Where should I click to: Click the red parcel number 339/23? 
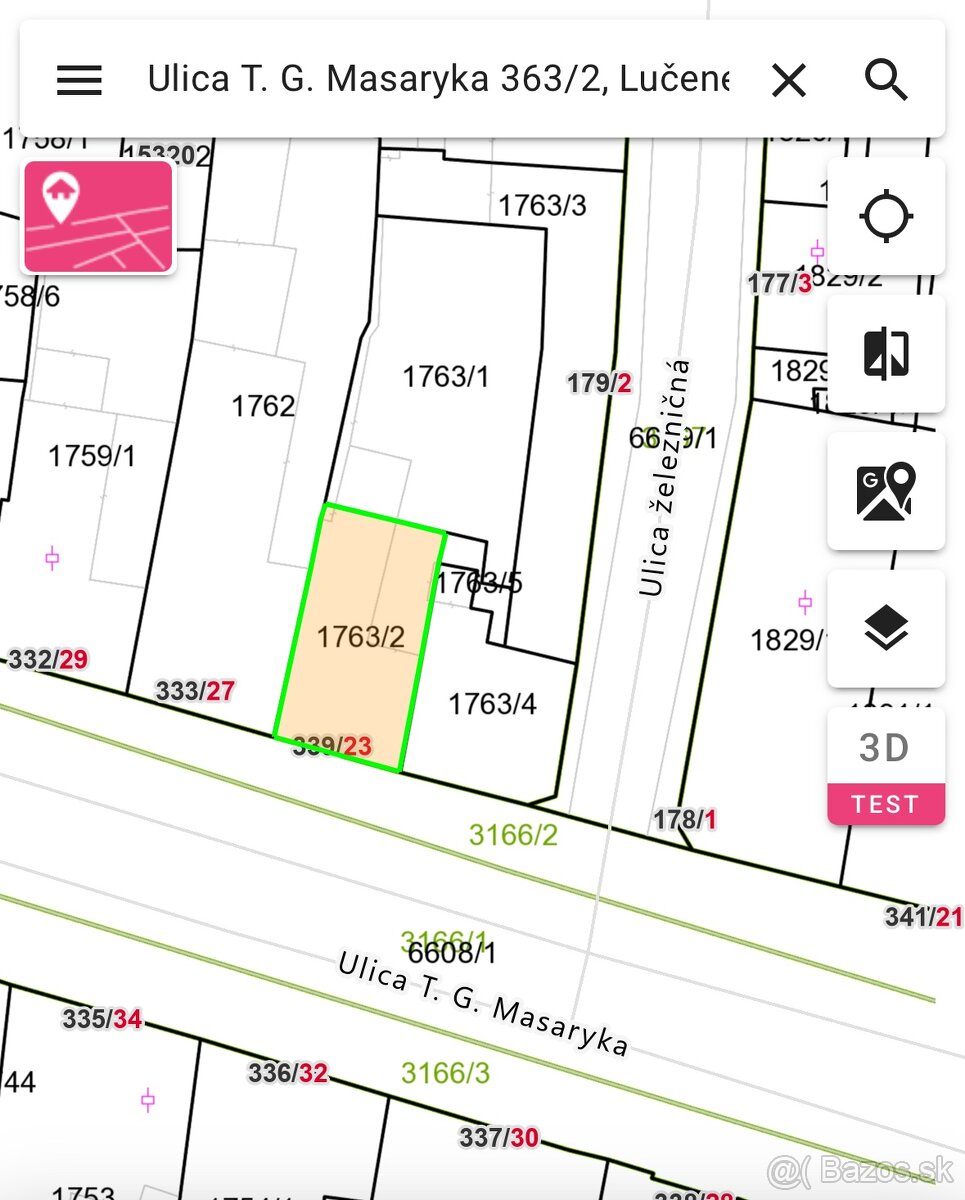click(335, 744)
